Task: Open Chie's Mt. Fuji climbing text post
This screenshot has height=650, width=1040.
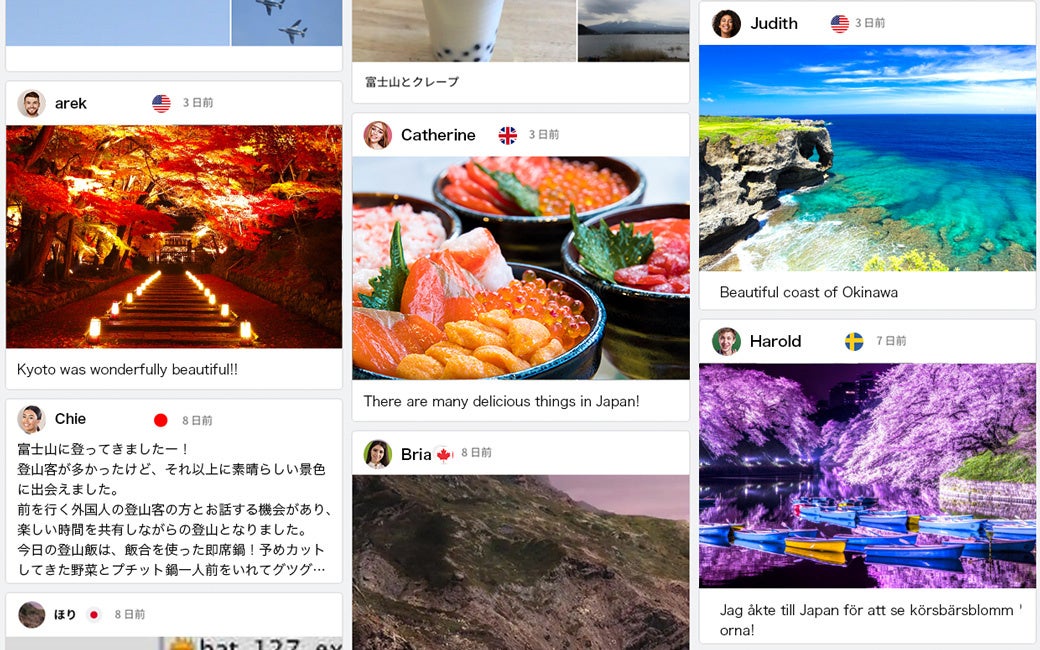Action: tap(172, 509)
